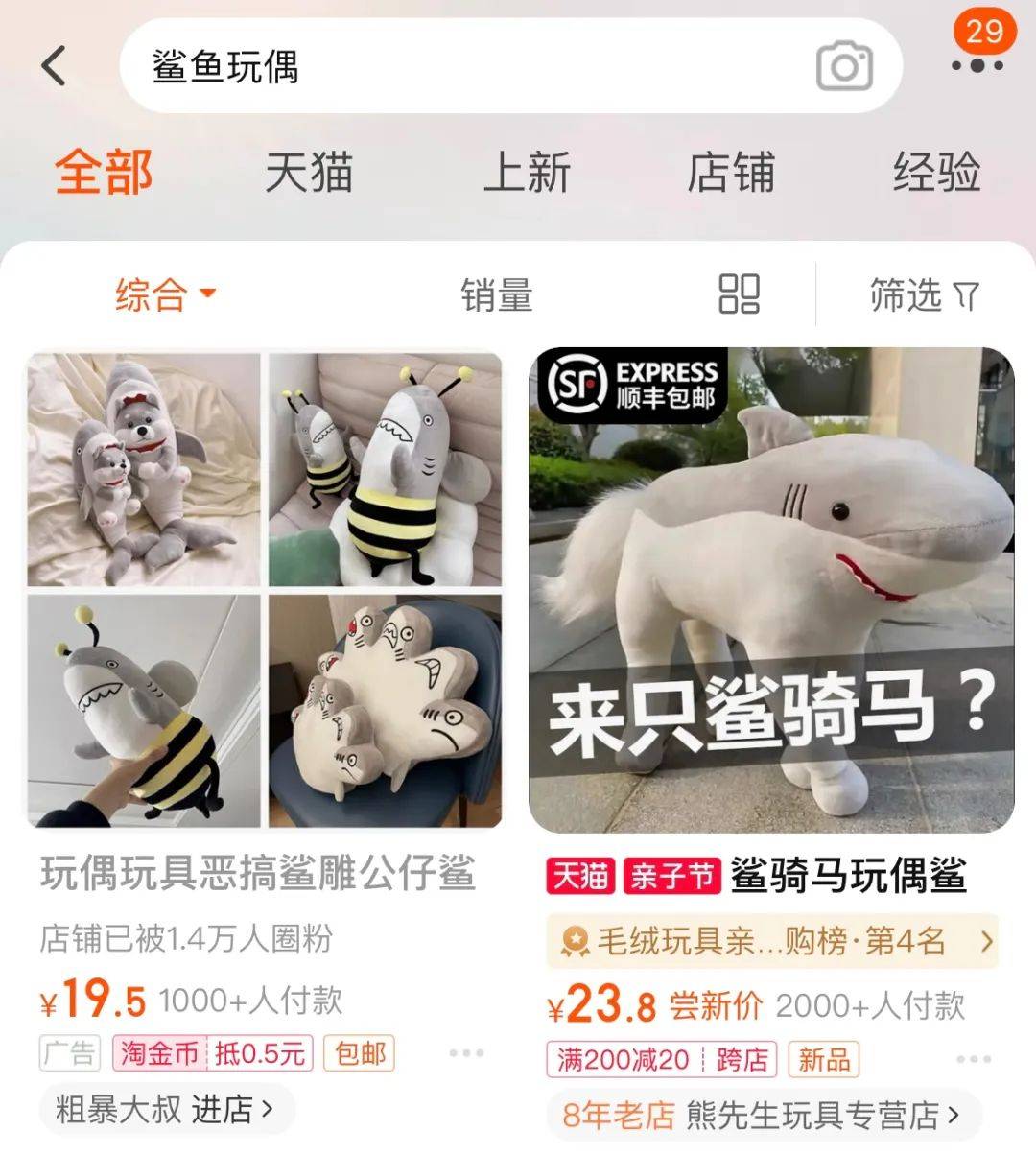Enter the 粗暴大叔 shop
Screen dimensions: 1036x1154
click(x=165, y=1110)
